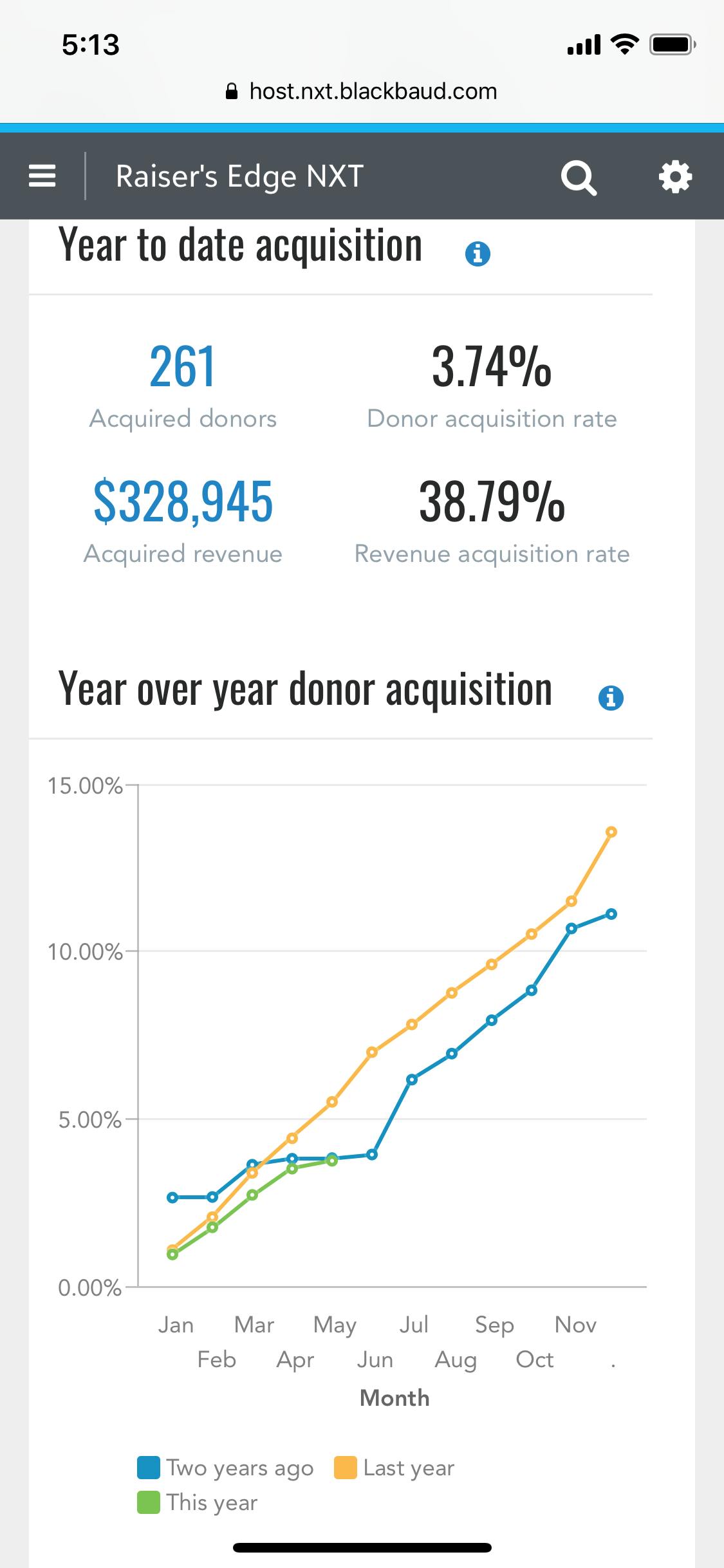Tap the padlock icon in the address bar
724x1568 pixels.
pyautogui.click(x=231, y=90)
